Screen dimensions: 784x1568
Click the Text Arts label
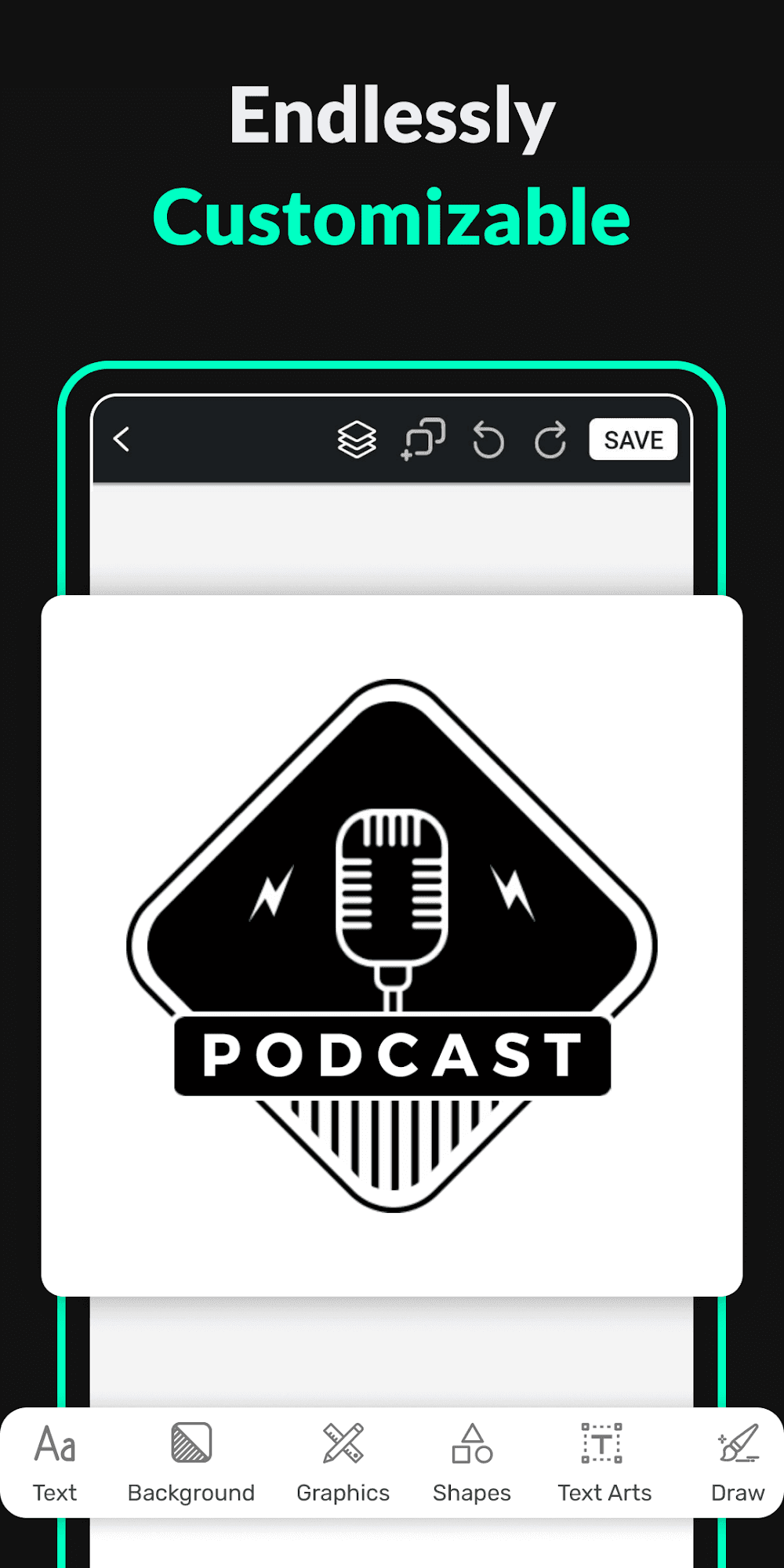click(604, 1492)
